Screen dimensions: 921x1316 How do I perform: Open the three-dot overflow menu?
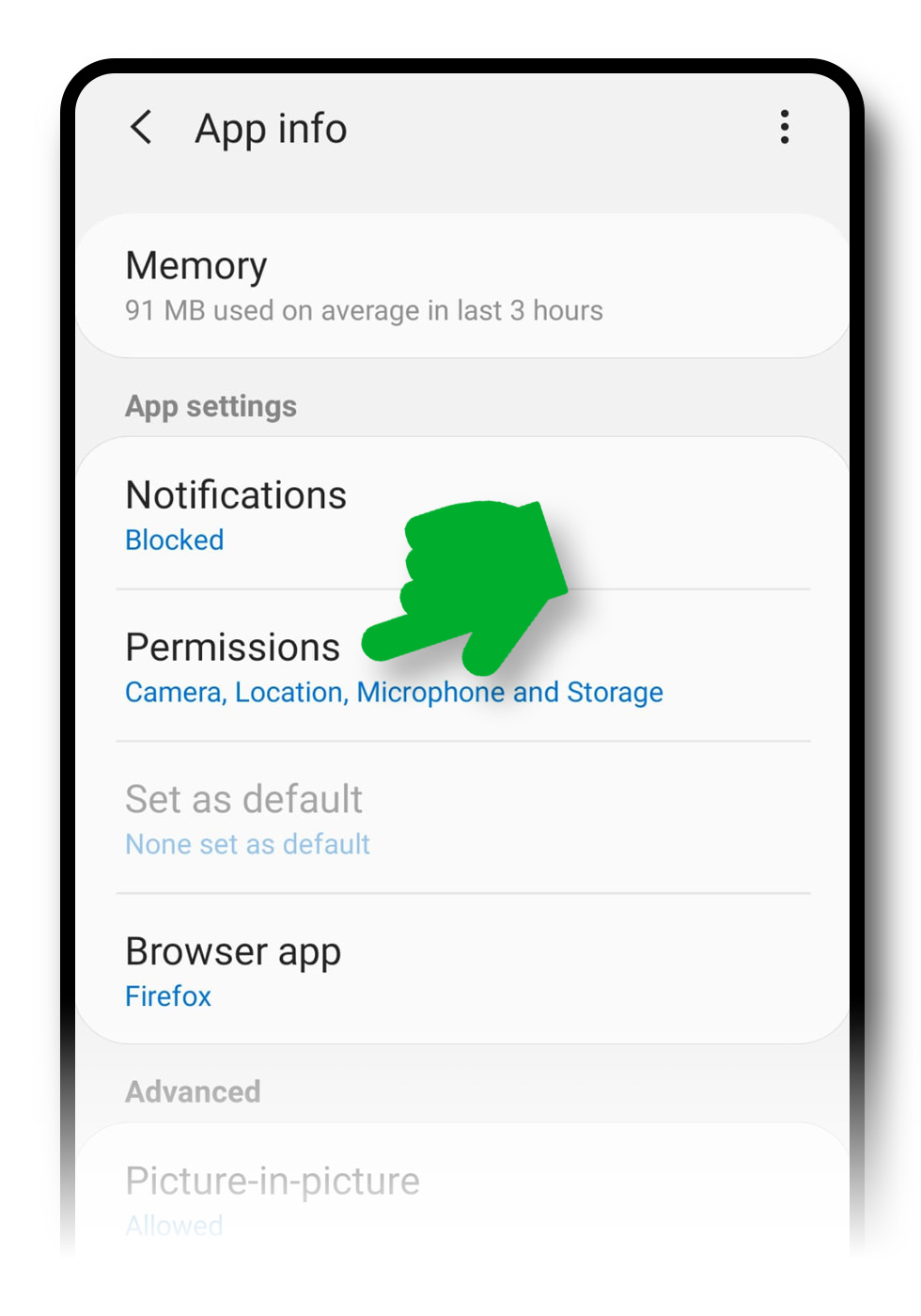784,127
